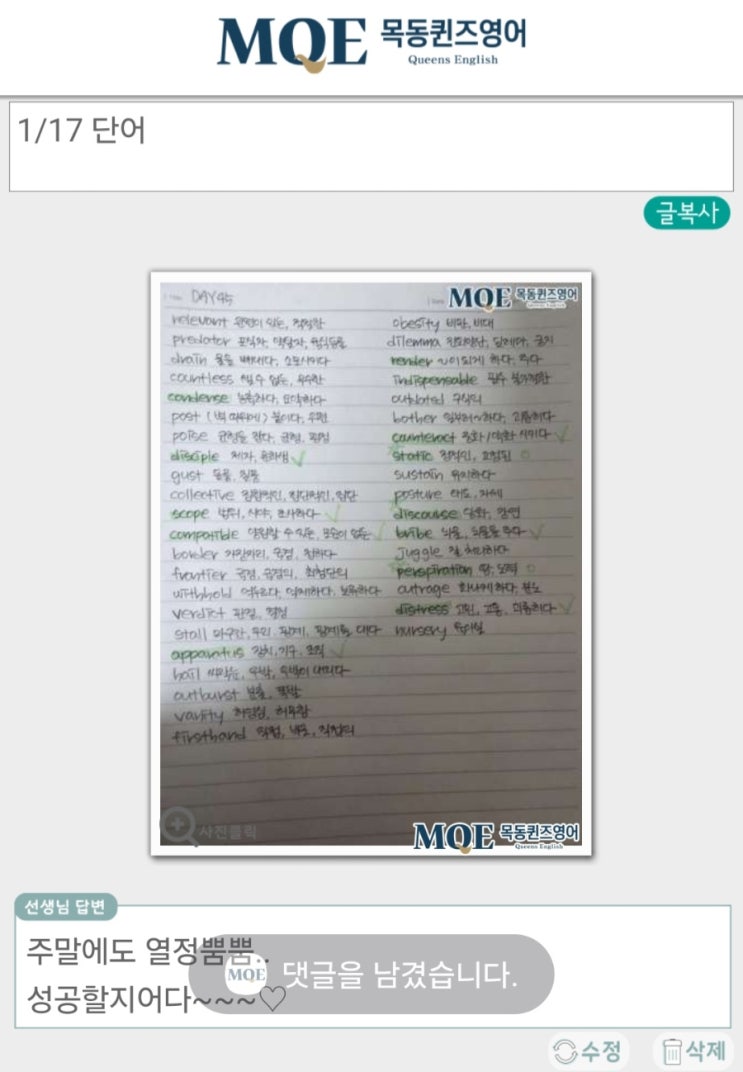Enlarge the DAY 45 vocabulary notebook photo
This screenshot has width=743, height=1072.
pyautogui.click(x=371, y=563)
